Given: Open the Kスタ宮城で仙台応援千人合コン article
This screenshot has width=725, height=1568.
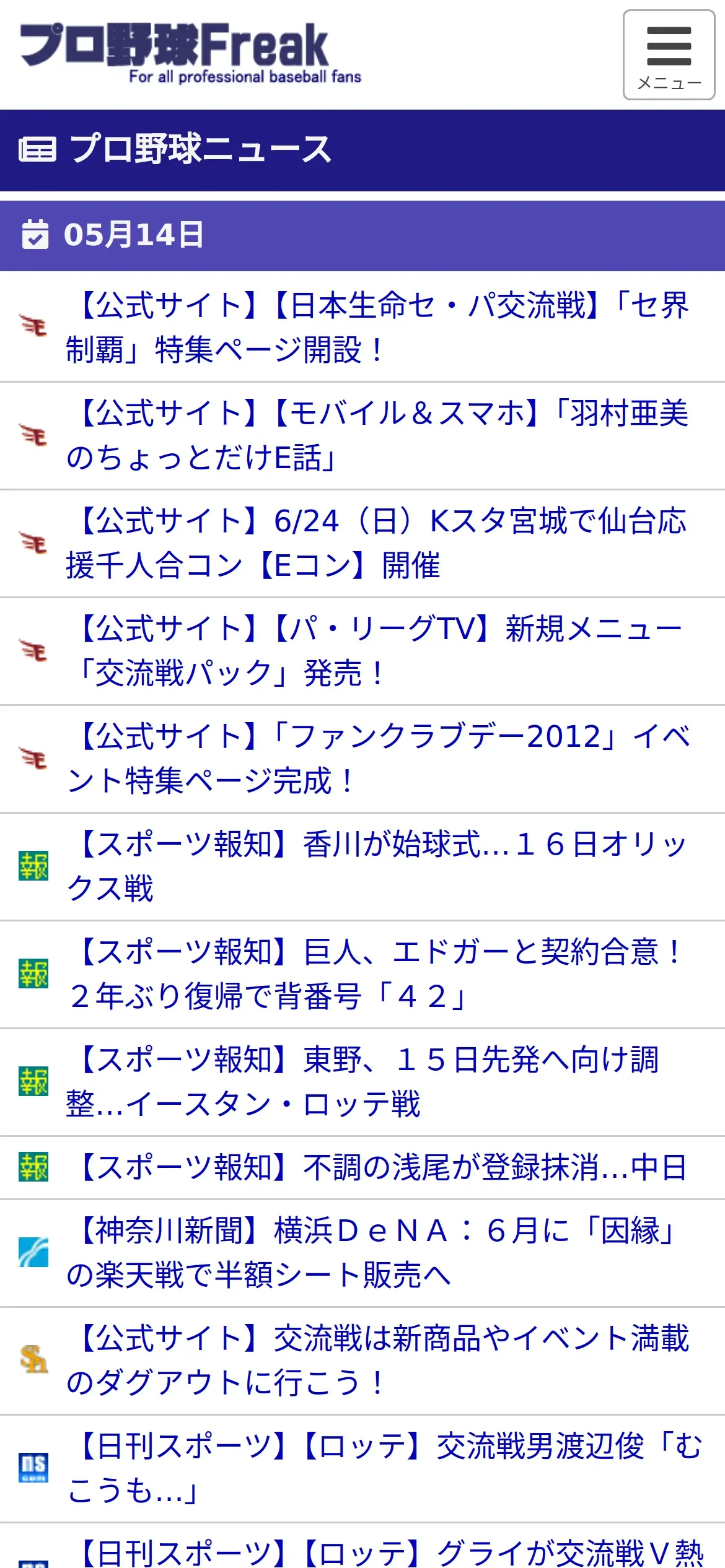Looking at the screenshot, I should point(362,543).
